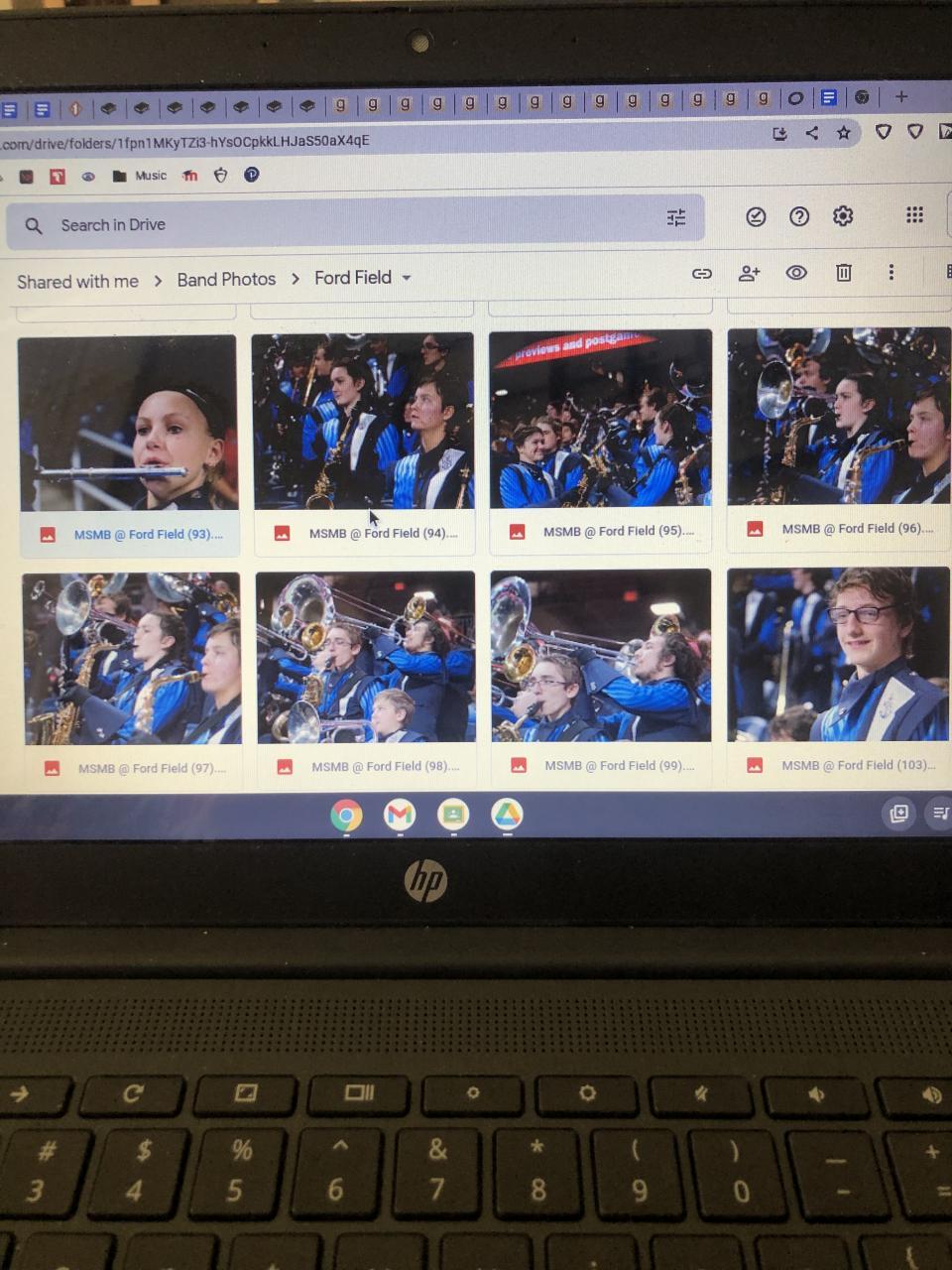Open photo MSMB @ Ford Field (103)
This screenshot has width=952, height=1270.
coord(838,655)
